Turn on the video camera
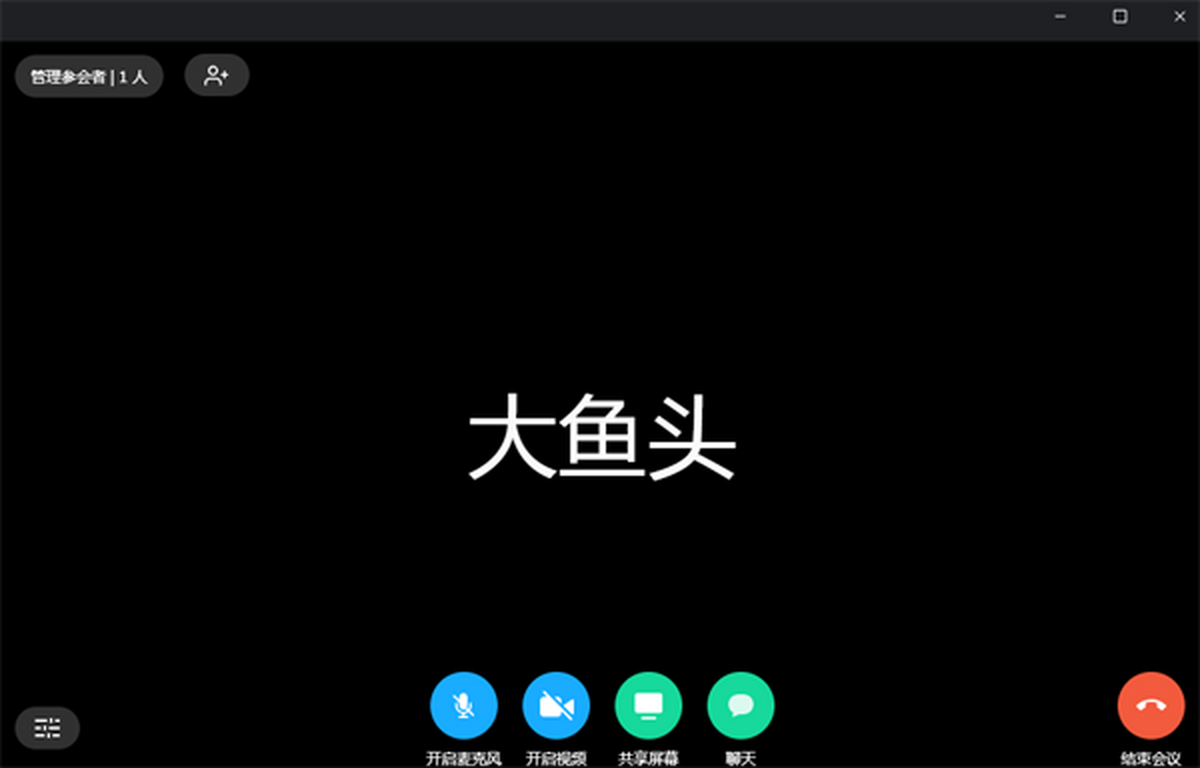Viewport: 1200px width, 768px height. (556, 706)
